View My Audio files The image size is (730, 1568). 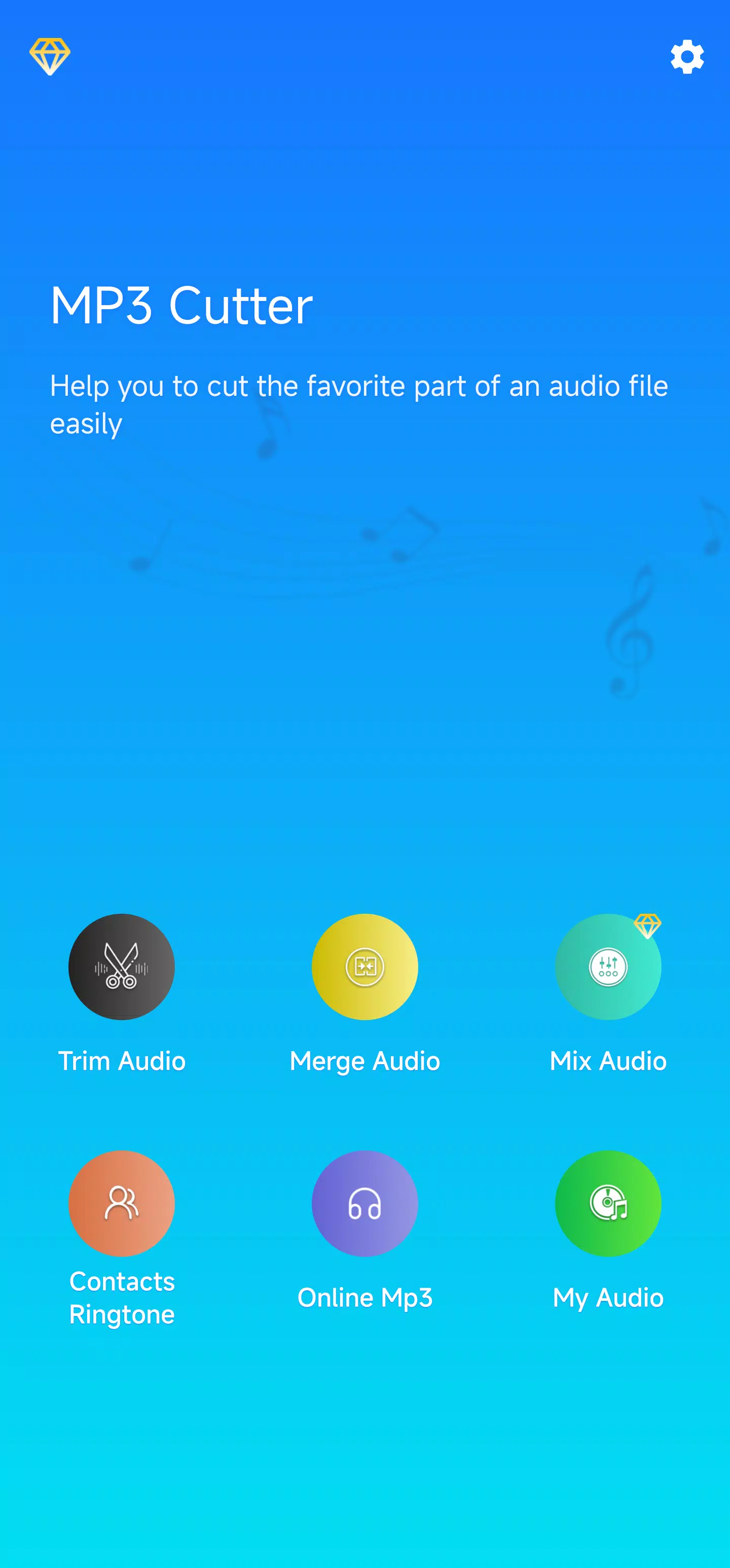608,1204
